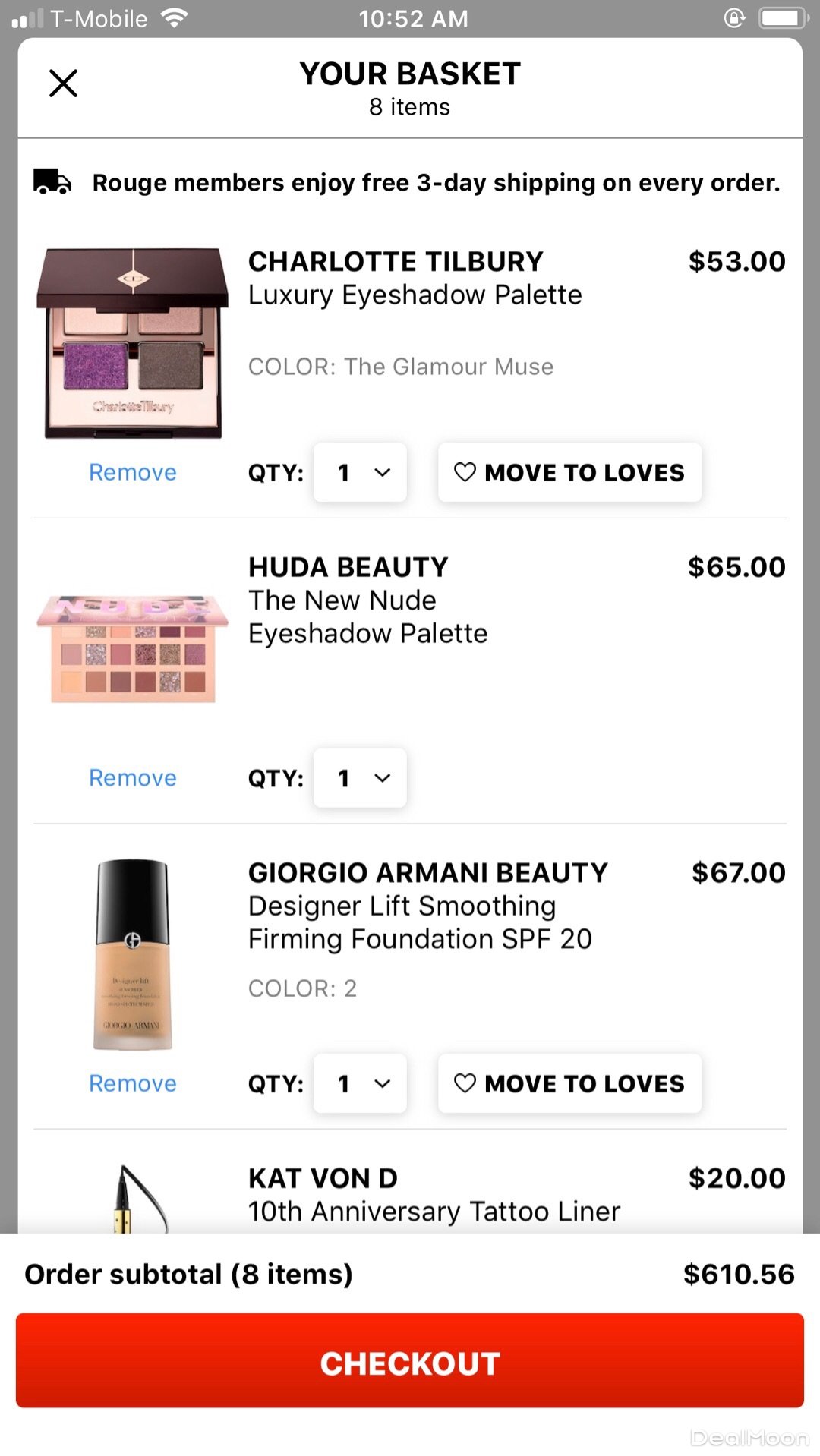The height and width of the screenshot is (1456, 820).
Task: Move Giorgio Armani foundation to Loves
Action: (x=569, y=1083)
